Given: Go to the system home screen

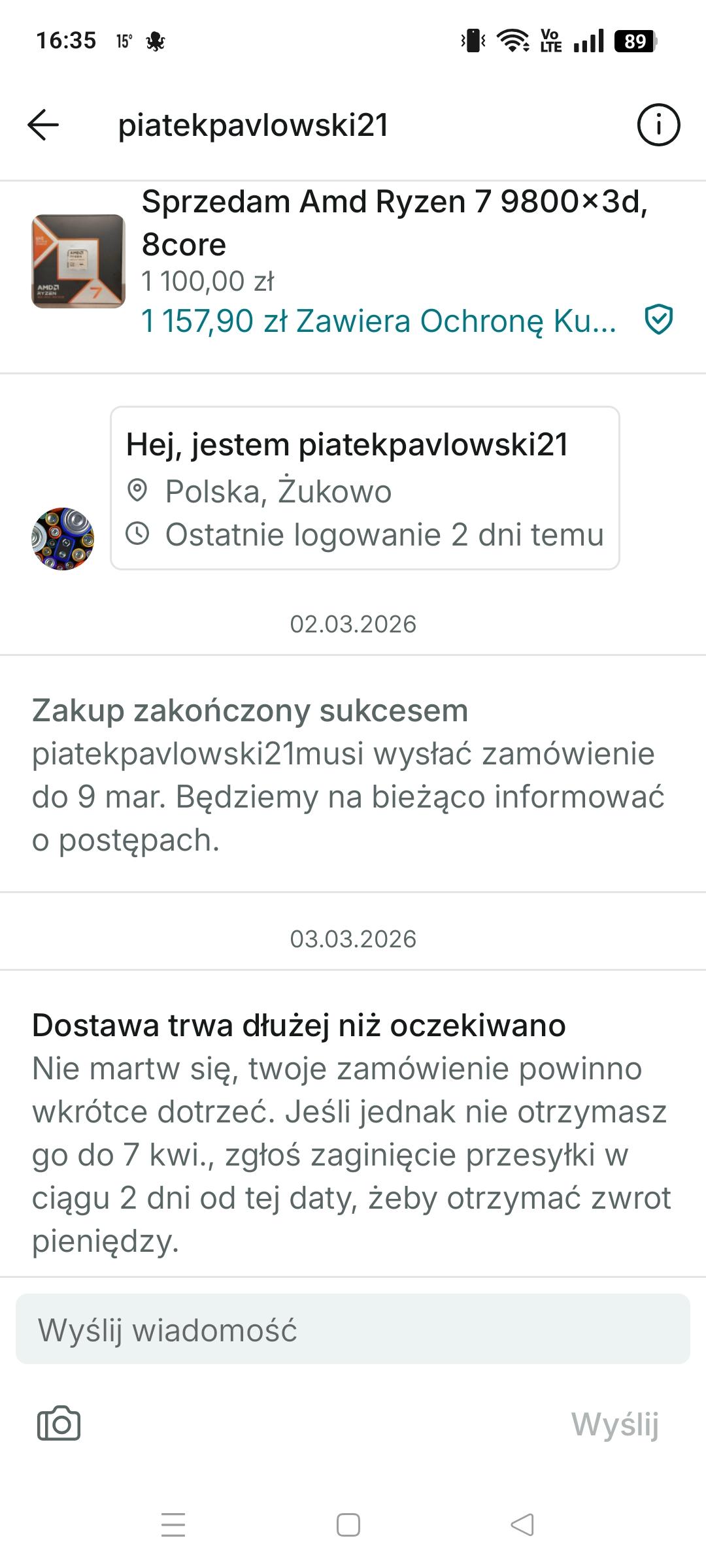Looking at the screenshot, I should (348, 1525).
